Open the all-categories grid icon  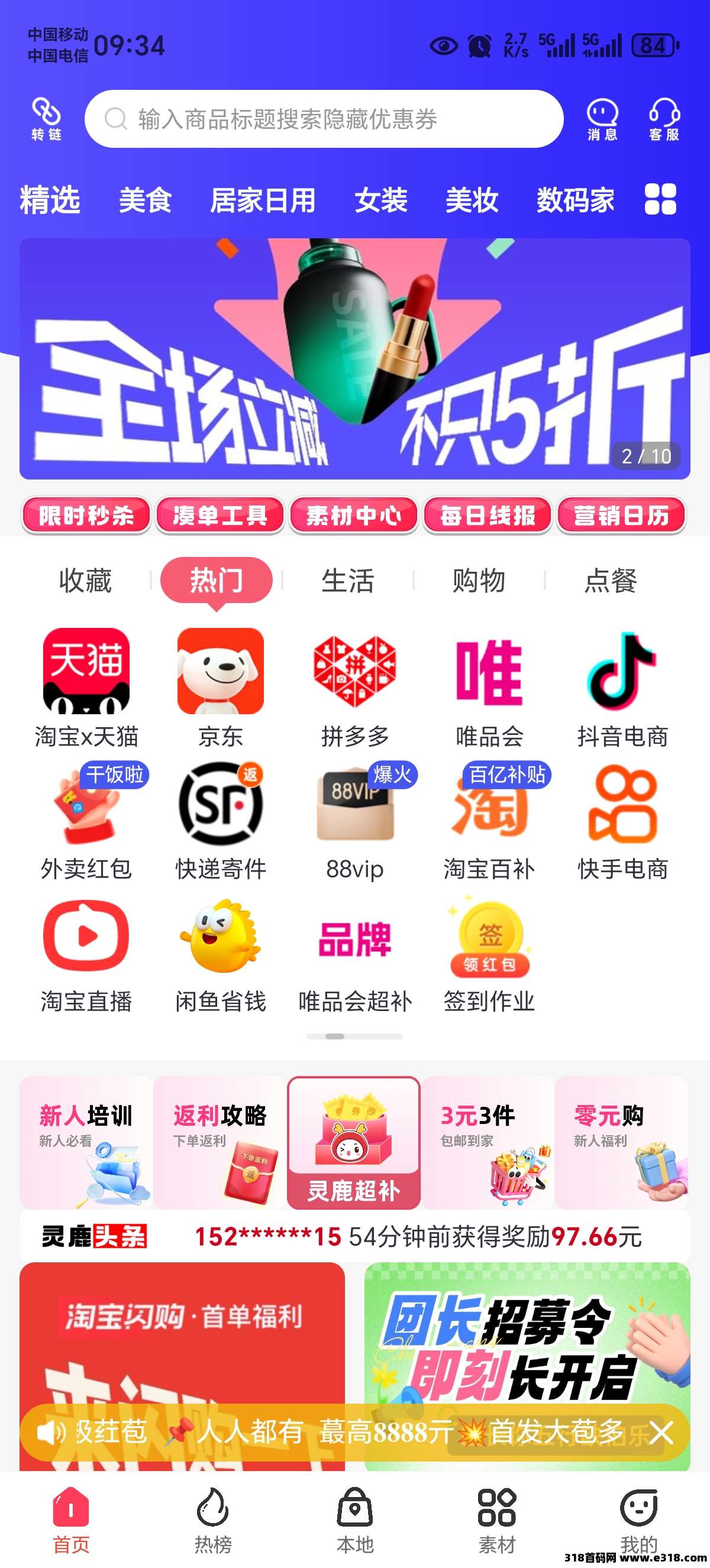tap(661, 199)
